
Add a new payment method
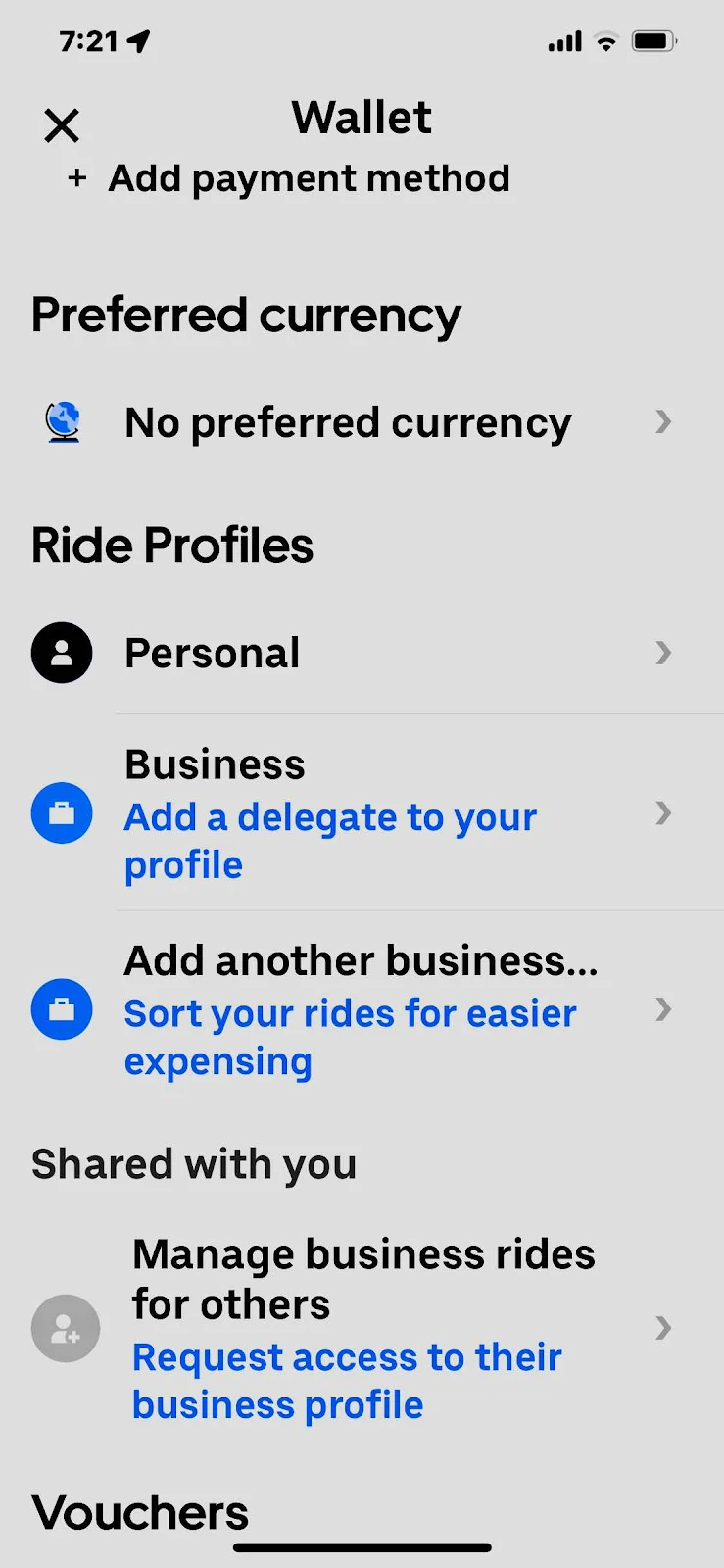click(x=308, y=179)
